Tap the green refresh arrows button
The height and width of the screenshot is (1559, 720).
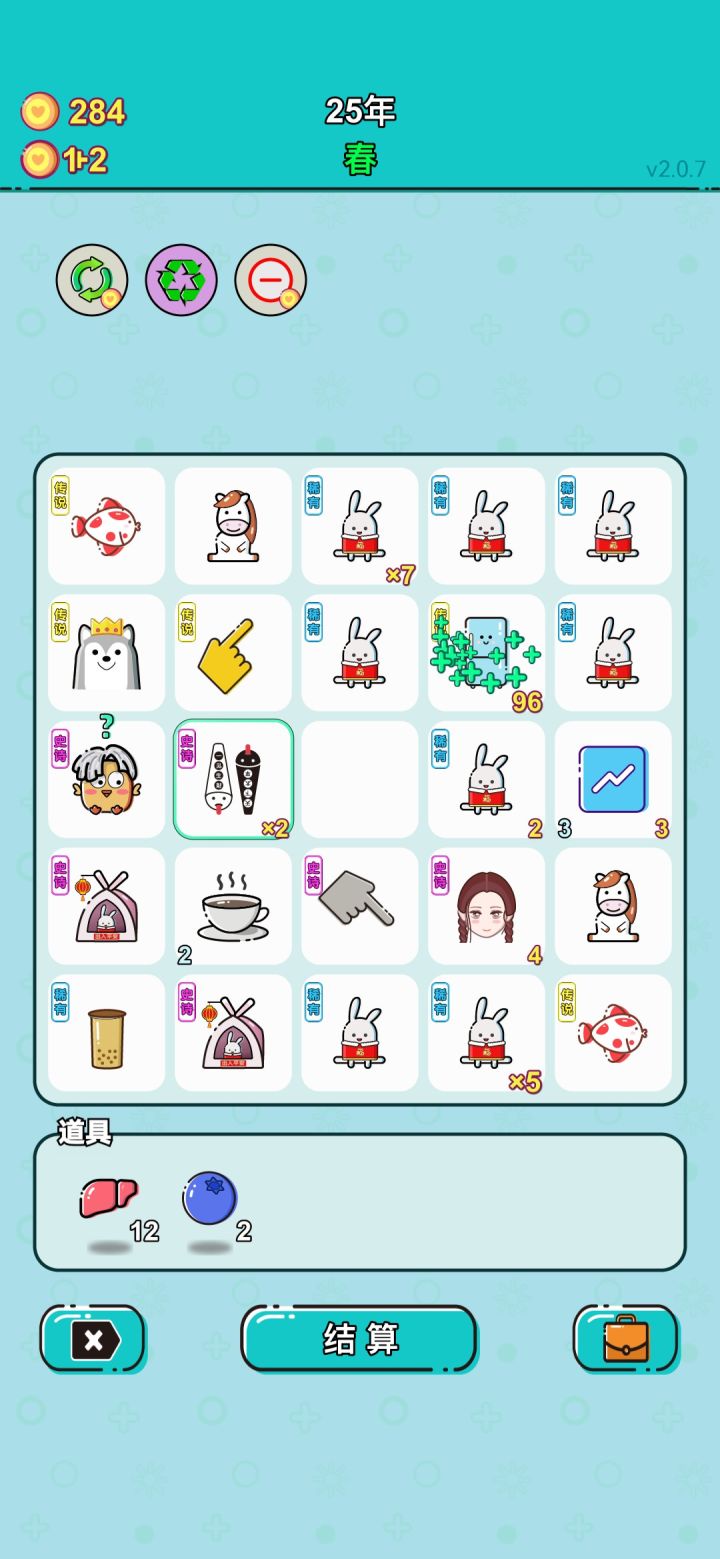92,280
